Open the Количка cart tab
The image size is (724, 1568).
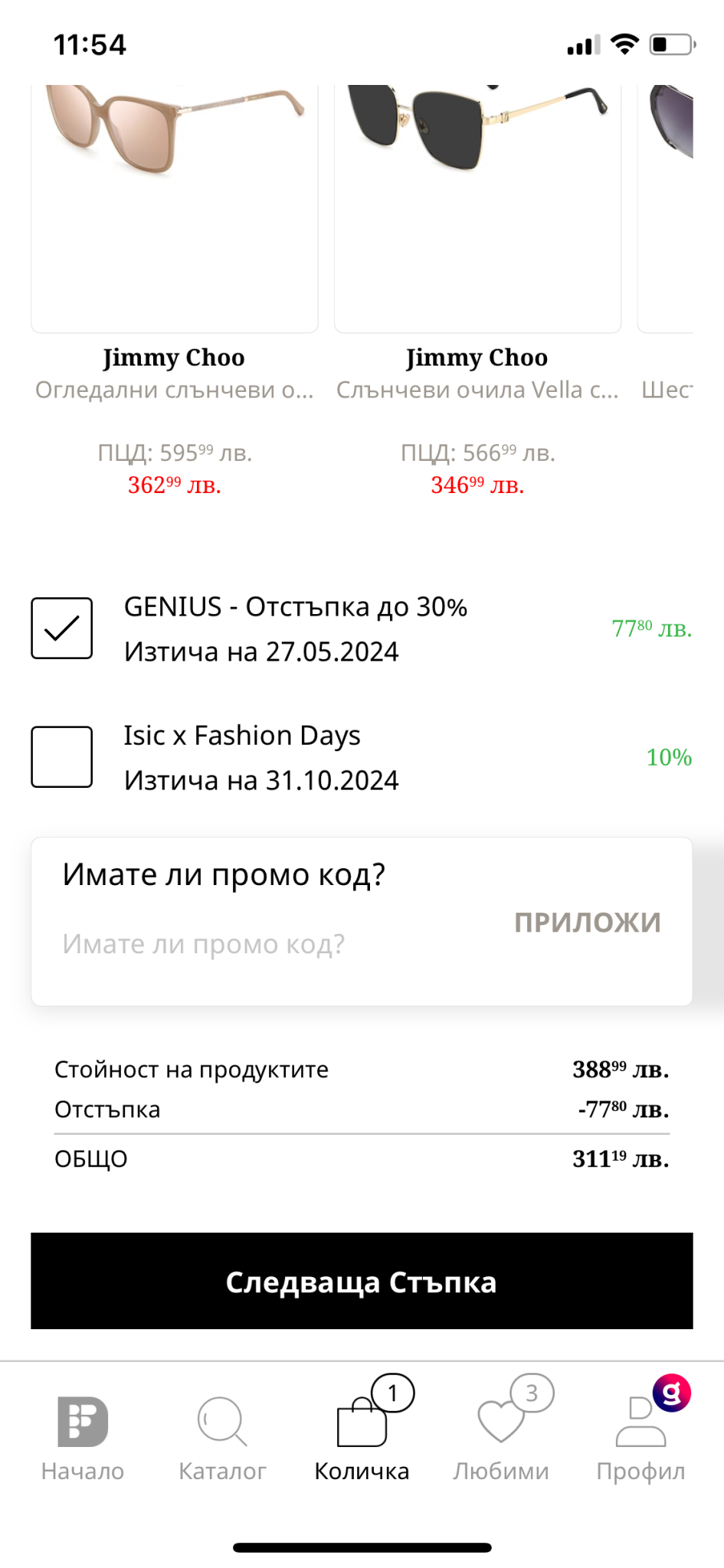click(x=362, y=1438)
